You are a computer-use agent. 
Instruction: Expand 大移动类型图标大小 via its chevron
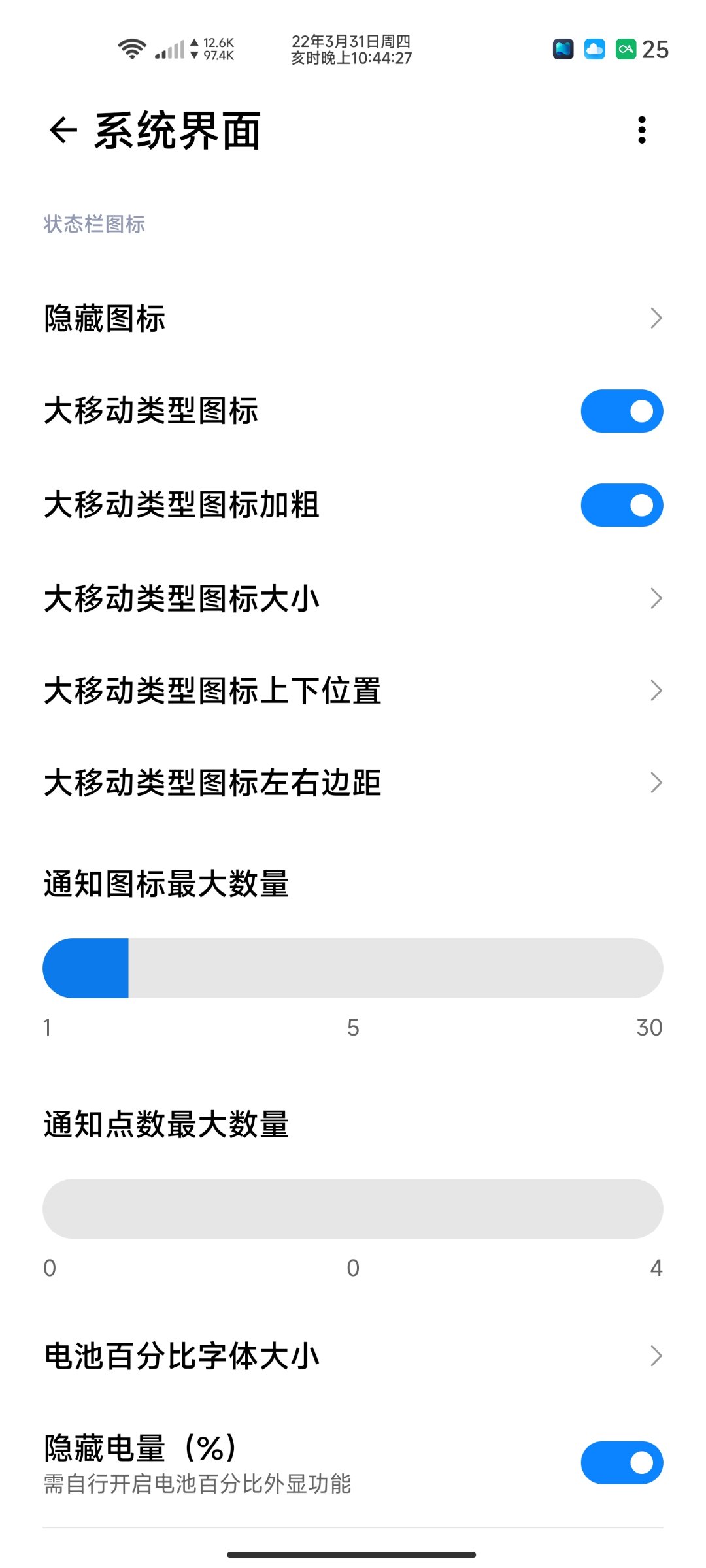pos(658,598)
